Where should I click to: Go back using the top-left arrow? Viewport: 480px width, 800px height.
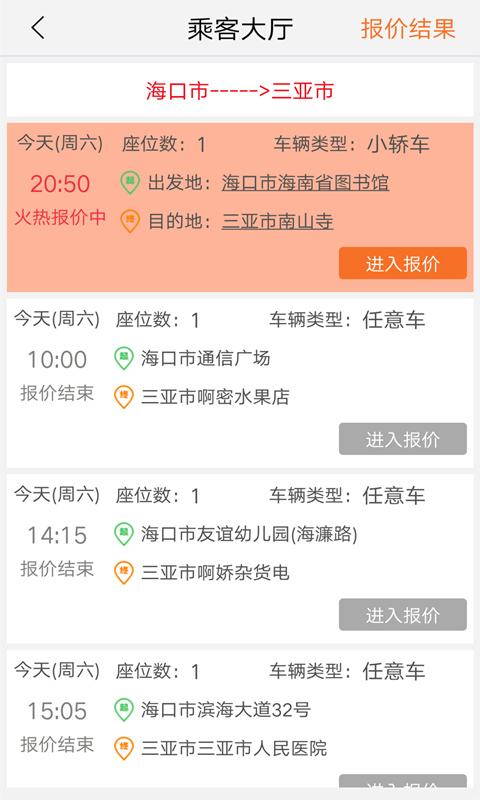(38, 28)
